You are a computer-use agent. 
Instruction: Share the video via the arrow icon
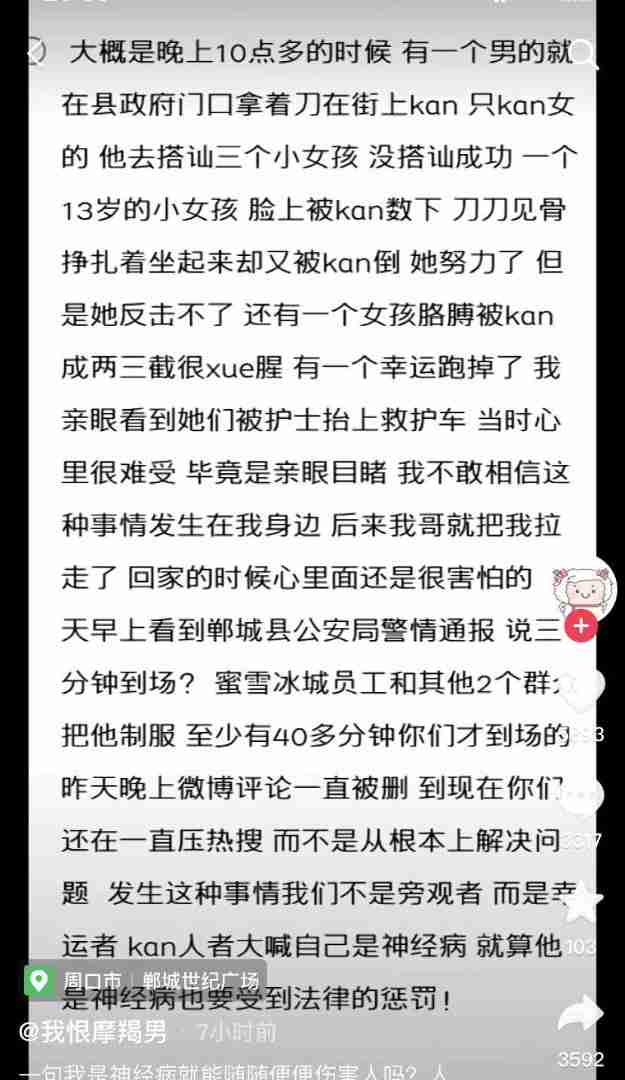(x=581, y=1017)
